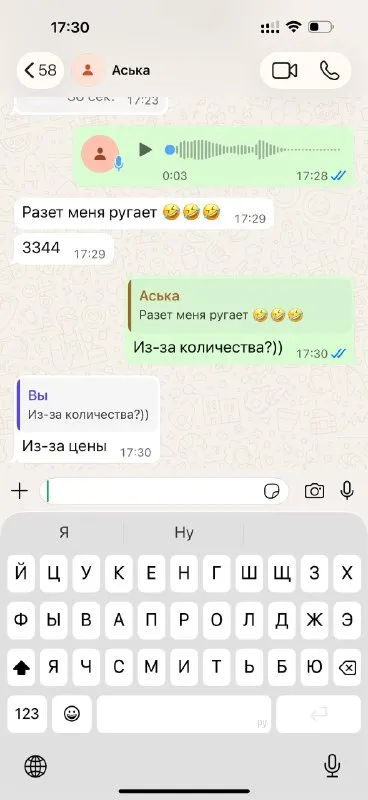Start a voice call with Аська

(329, 70)
